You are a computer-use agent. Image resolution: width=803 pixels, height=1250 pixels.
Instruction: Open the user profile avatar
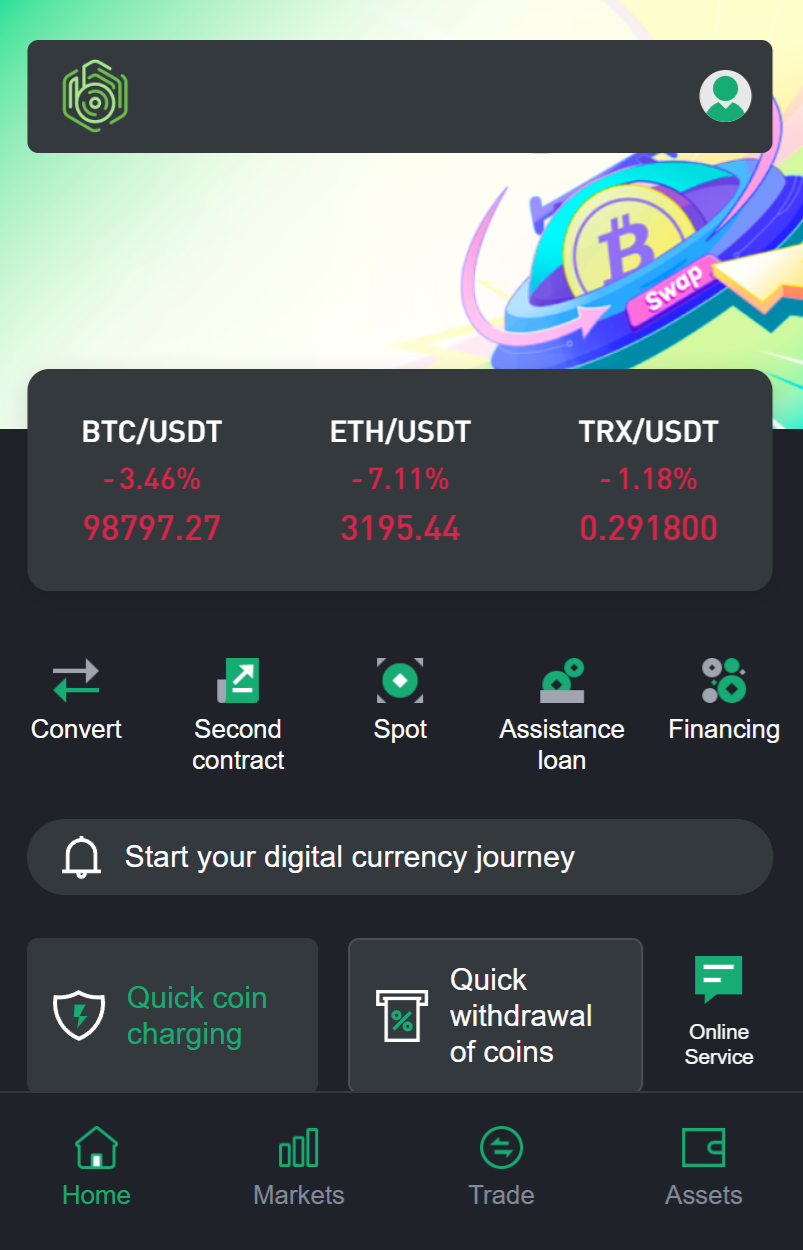725,96
